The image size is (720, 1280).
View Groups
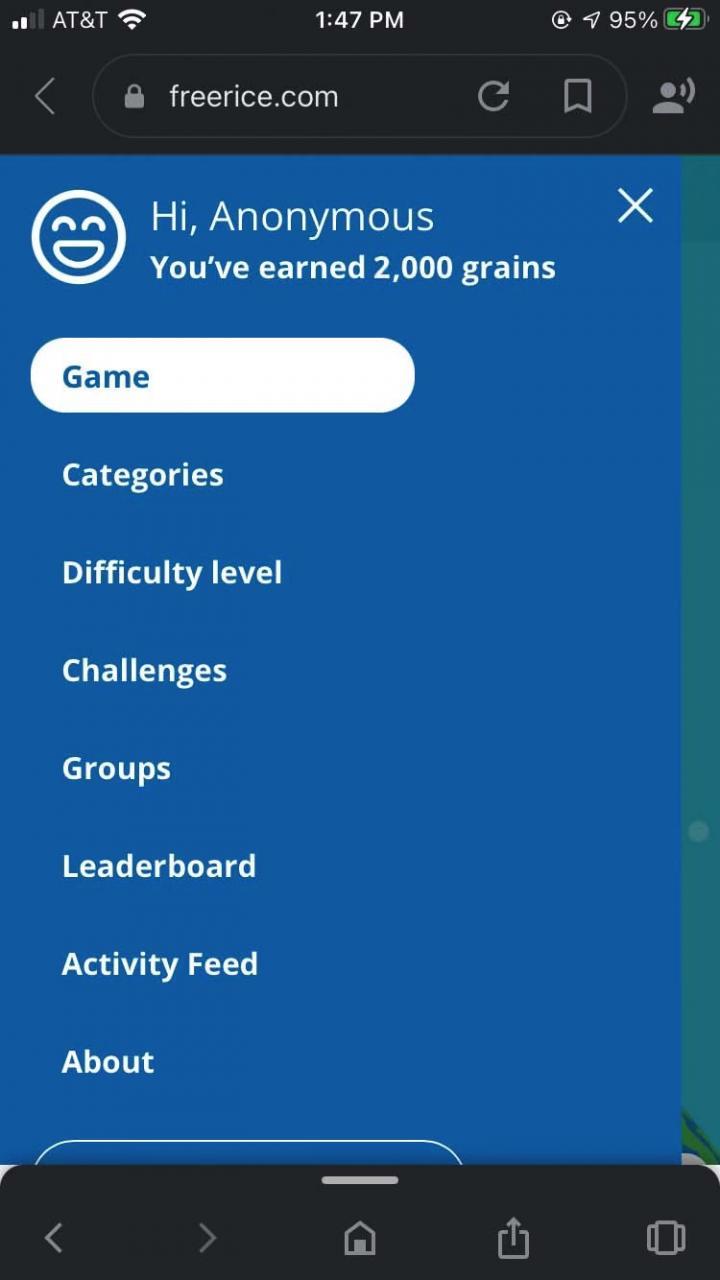[116, 768]
